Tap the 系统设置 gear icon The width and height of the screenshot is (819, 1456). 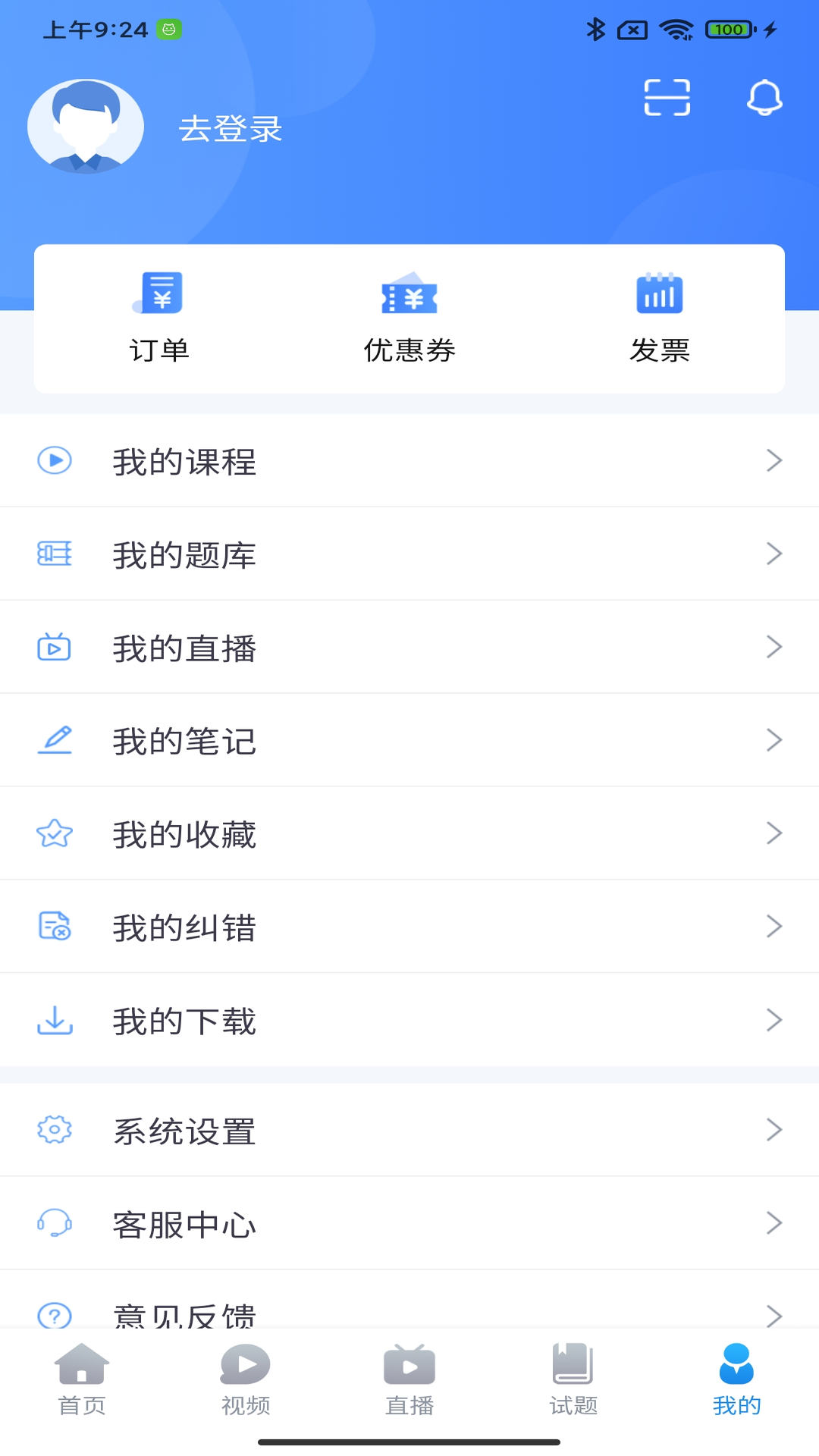(x=54, y=1130)
